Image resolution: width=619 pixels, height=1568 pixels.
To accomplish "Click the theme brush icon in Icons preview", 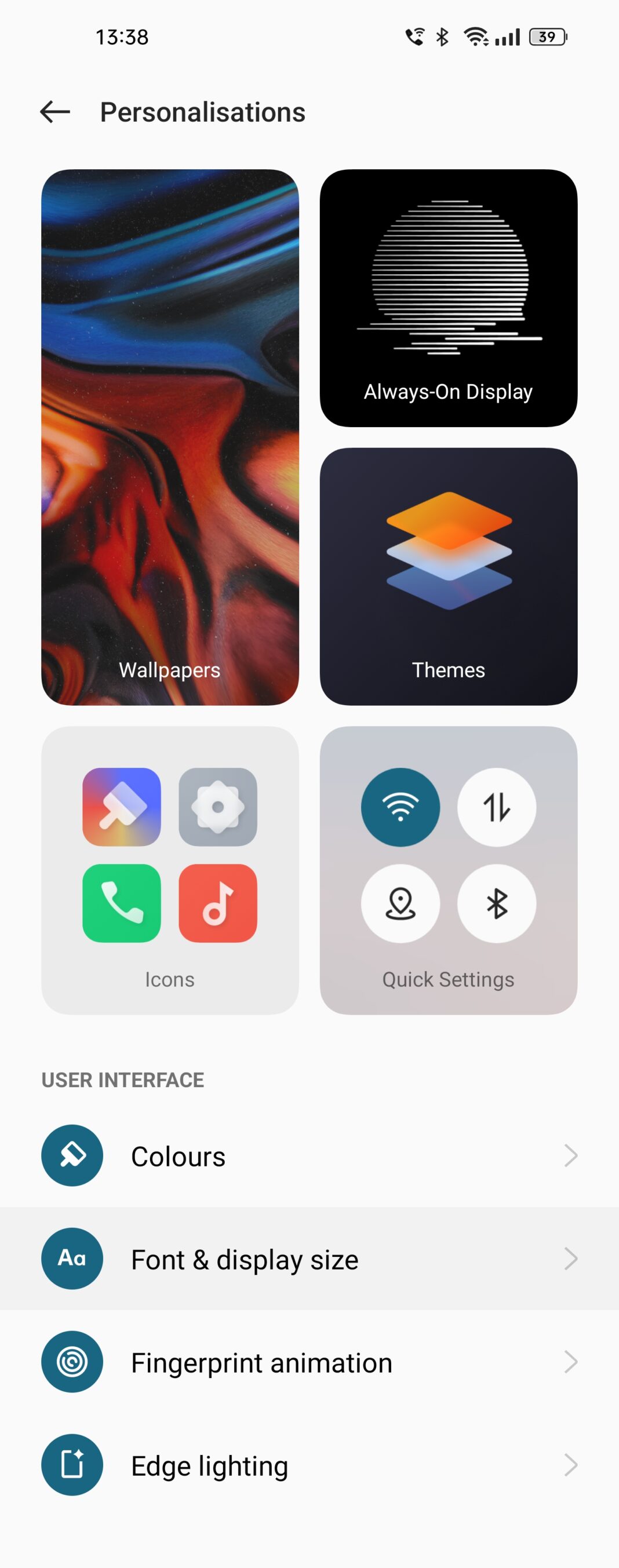I will 121,807.
